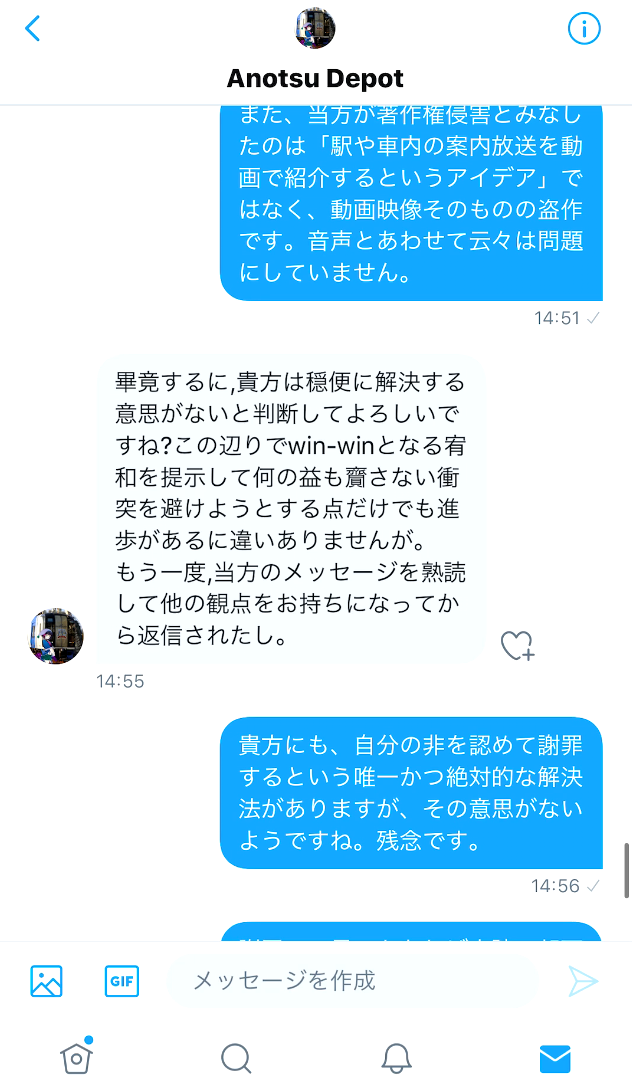Attach a photo to the message
This screenshot has width=632, height=1080.
click(x=46, y=980)
